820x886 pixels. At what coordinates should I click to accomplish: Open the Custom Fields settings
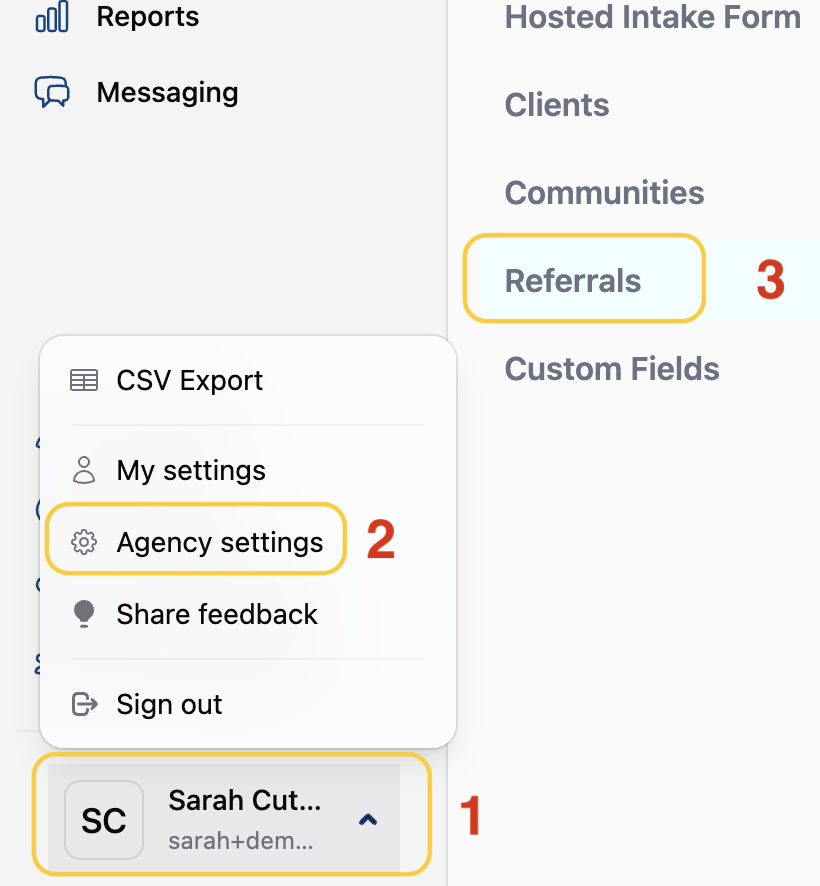(x=612, y=369)
